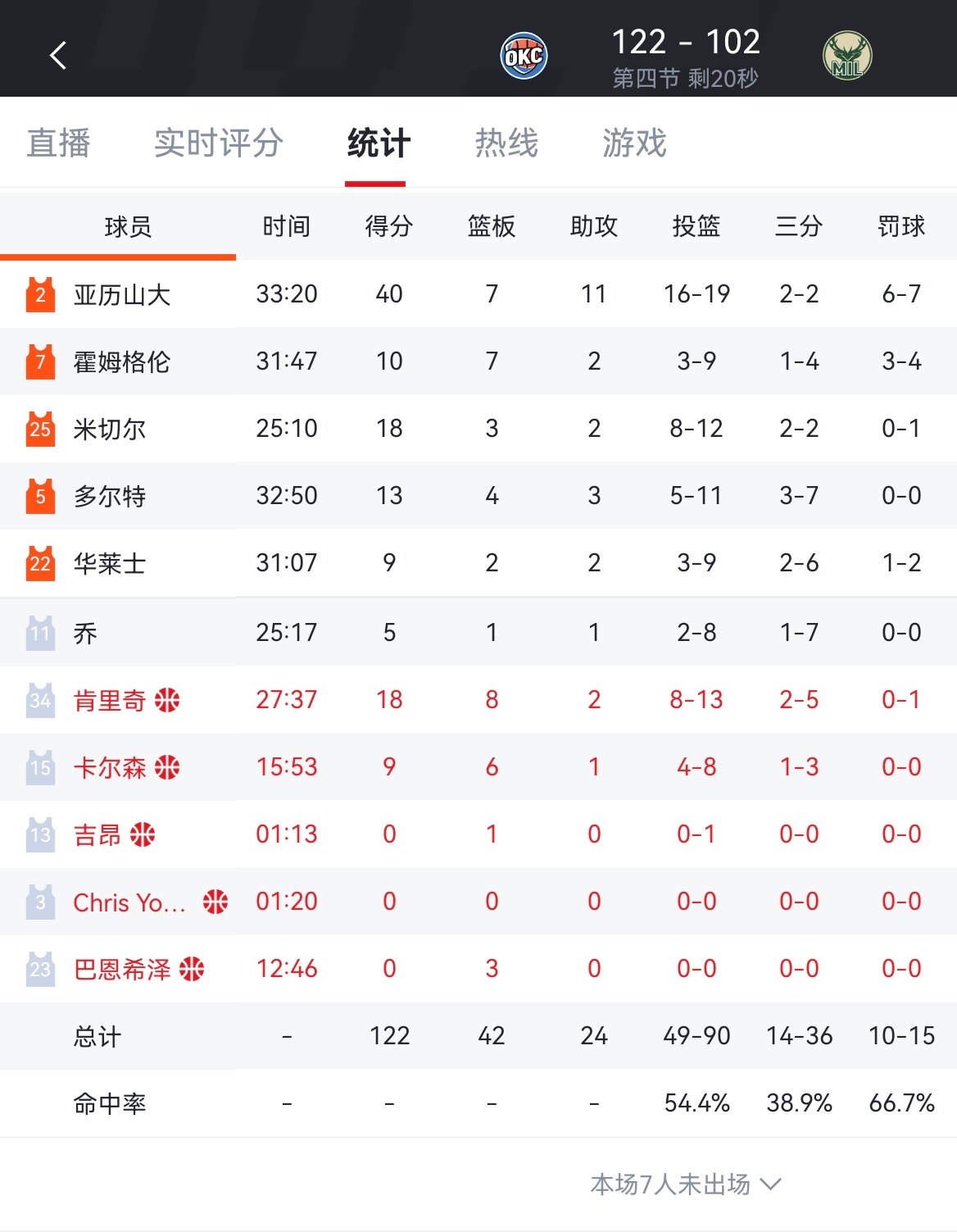This screenshot has height=1232, width=957.
Task: Open the 实时评分 live score page
Action: point(219,143)
